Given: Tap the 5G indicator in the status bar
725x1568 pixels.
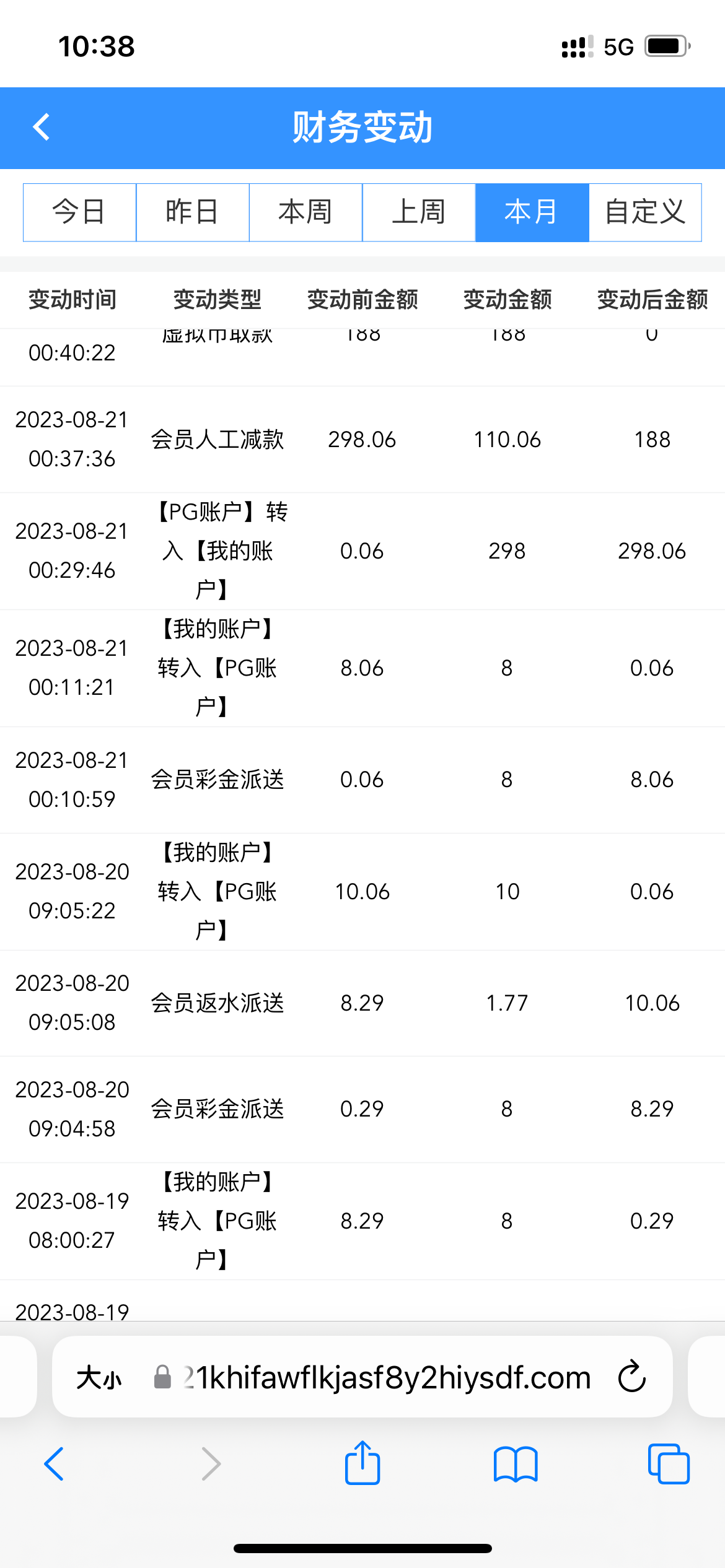Looking at the screenshot, I should pyautogui.click(x=618, y=45).
